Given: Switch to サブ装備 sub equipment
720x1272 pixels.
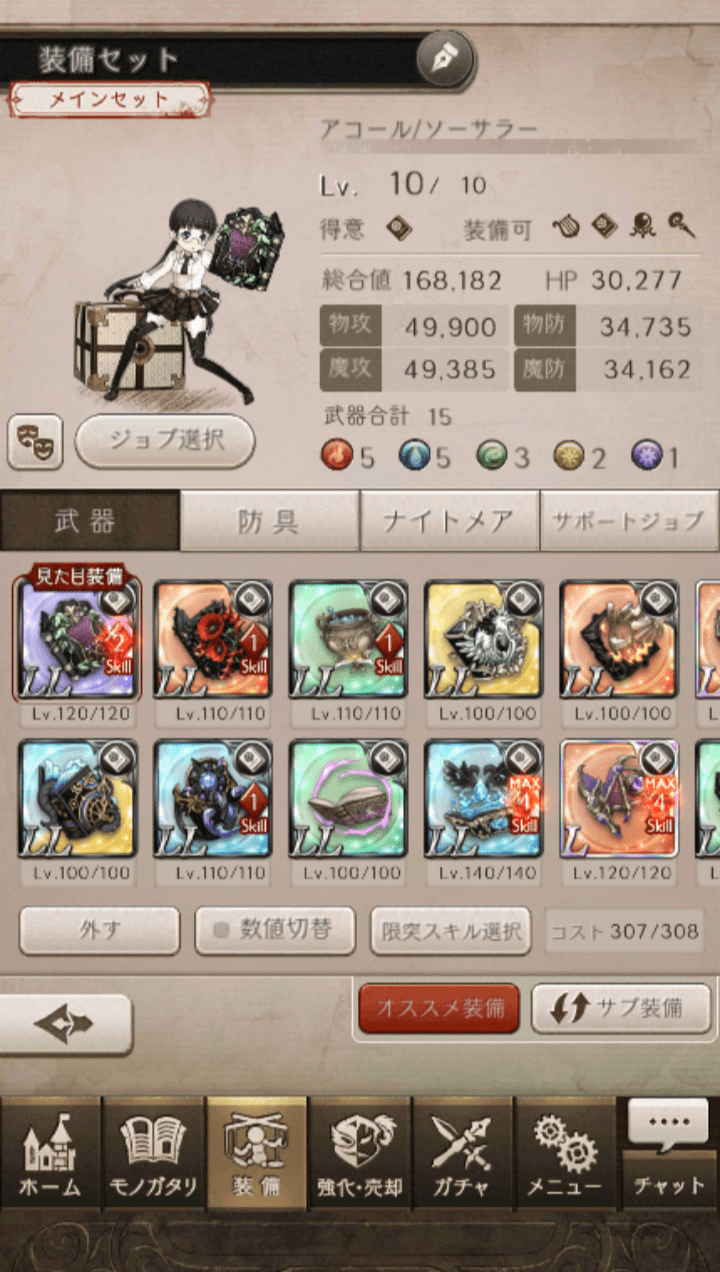Looking at the screenshot, I should coord(621,1008).
